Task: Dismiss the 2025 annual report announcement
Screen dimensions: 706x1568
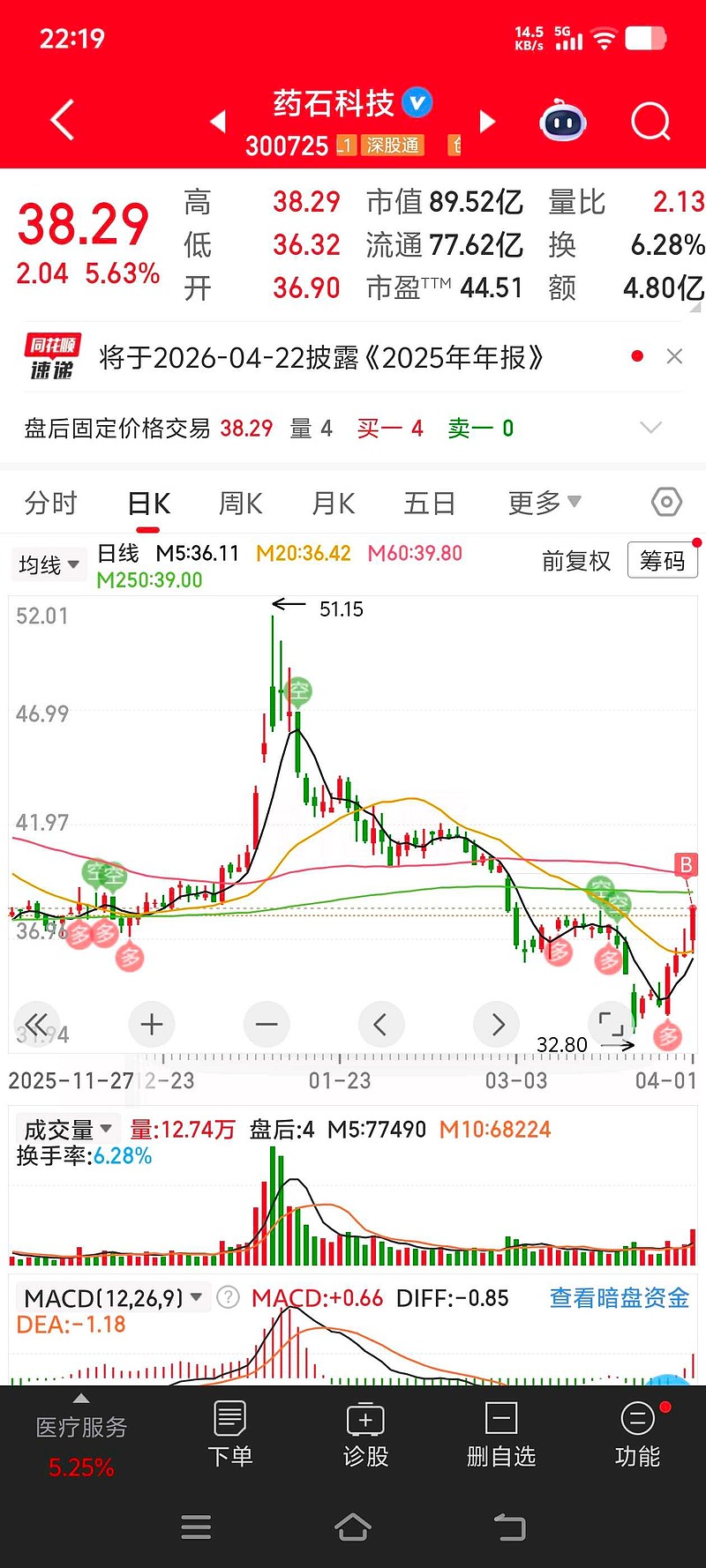Action: (675, 356)
